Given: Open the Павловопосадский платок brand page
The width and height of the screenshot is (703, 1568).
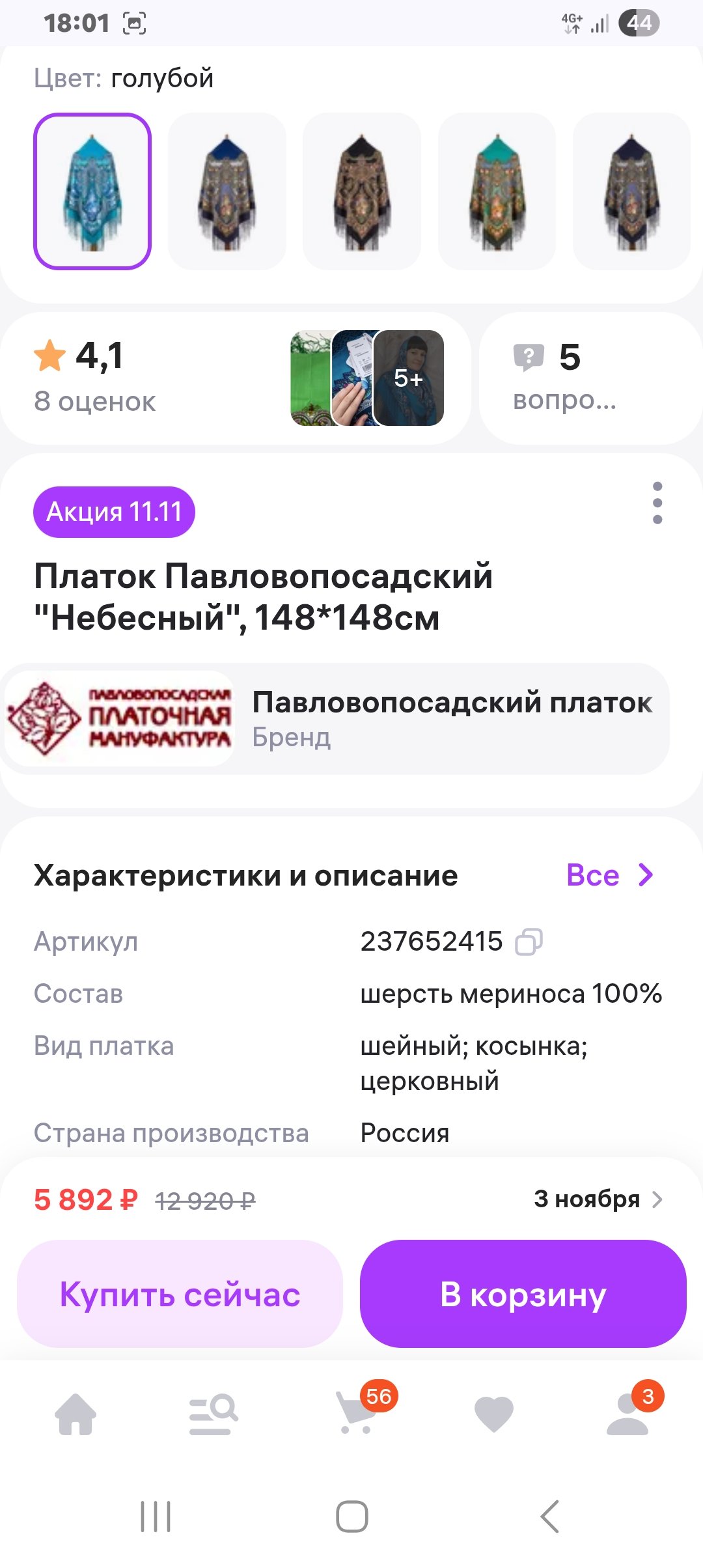Looking at the screenshot, I should tap(337, 719).
